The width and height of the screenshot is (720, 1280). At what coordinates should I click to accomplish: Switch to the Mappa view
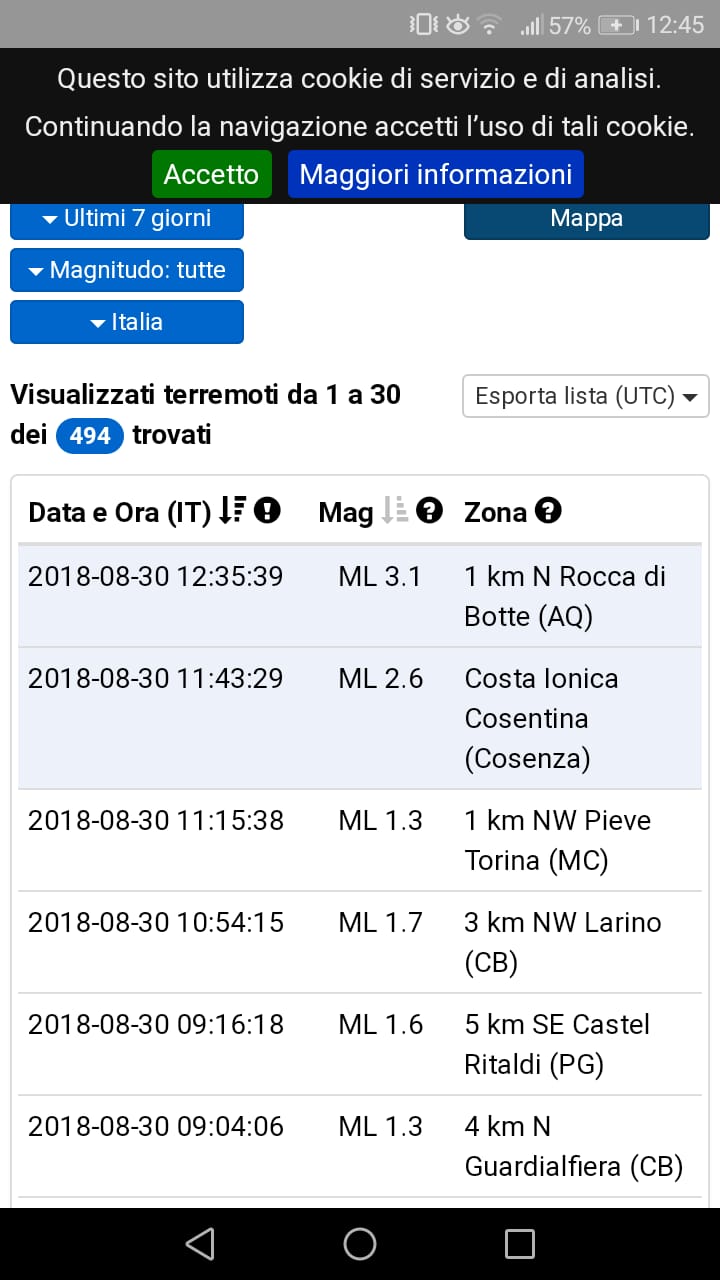tap(587, 218)
